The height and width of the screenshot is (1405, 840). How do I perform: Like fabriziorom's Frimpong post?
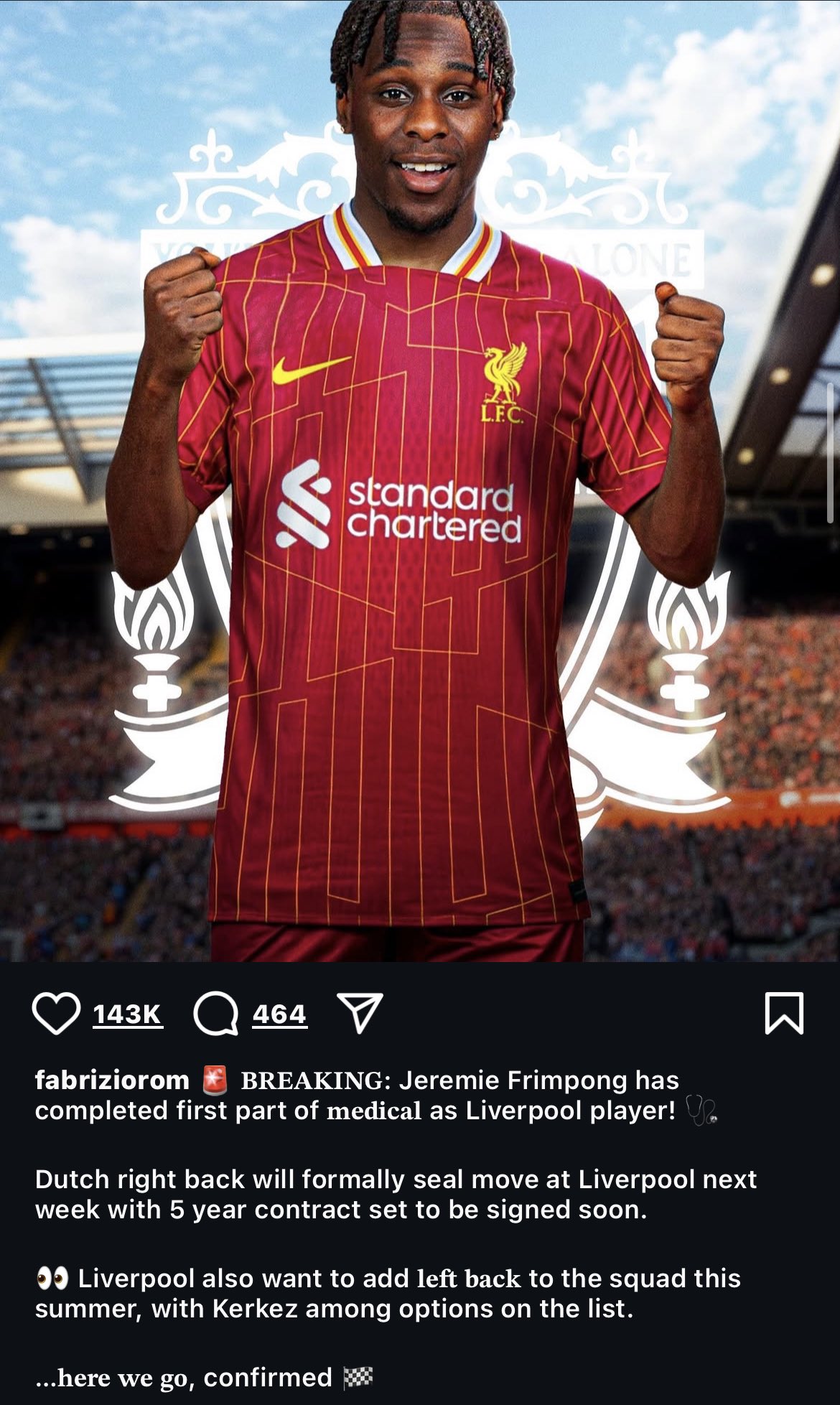click(56, 1013)
